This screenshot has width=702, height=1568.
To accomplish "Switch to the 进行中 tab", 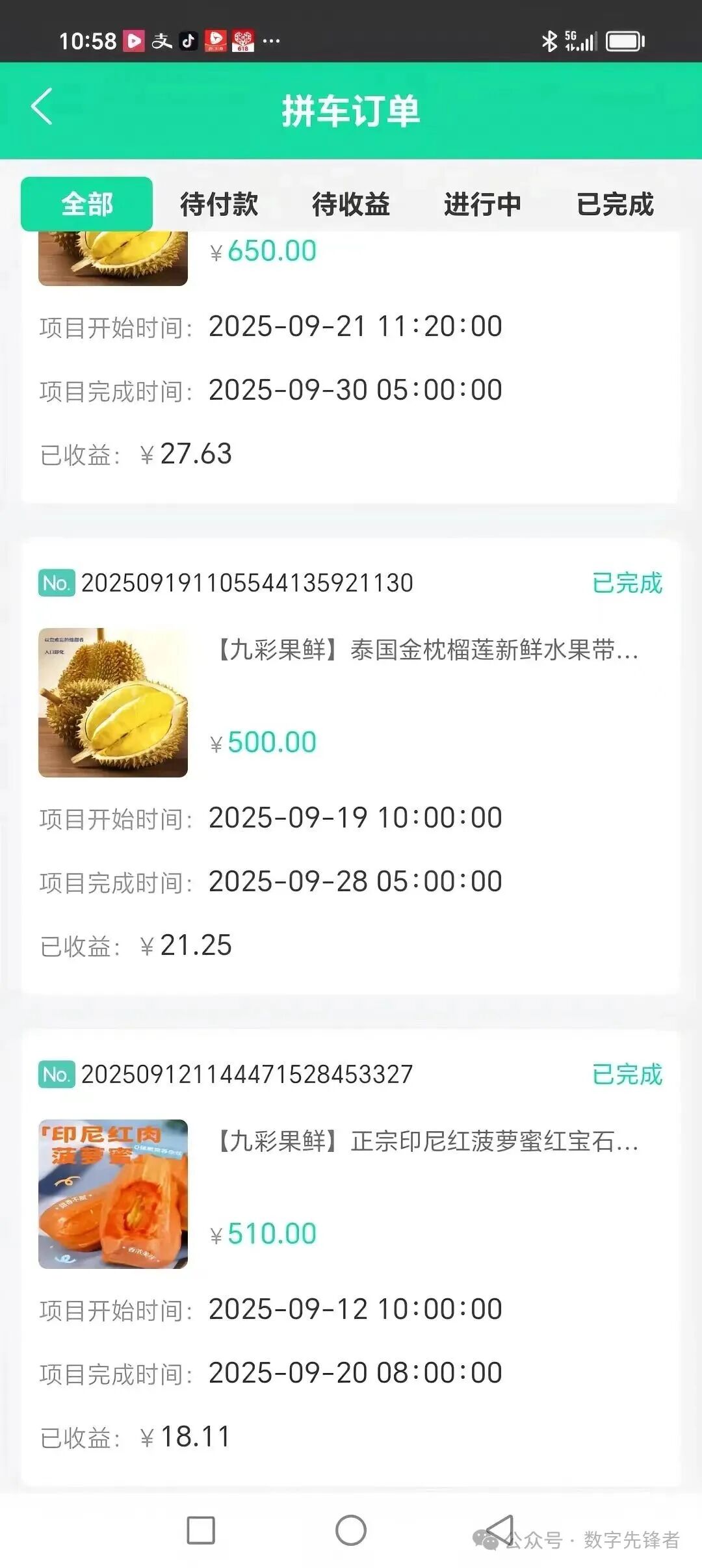I will click(x=482, y=204).
